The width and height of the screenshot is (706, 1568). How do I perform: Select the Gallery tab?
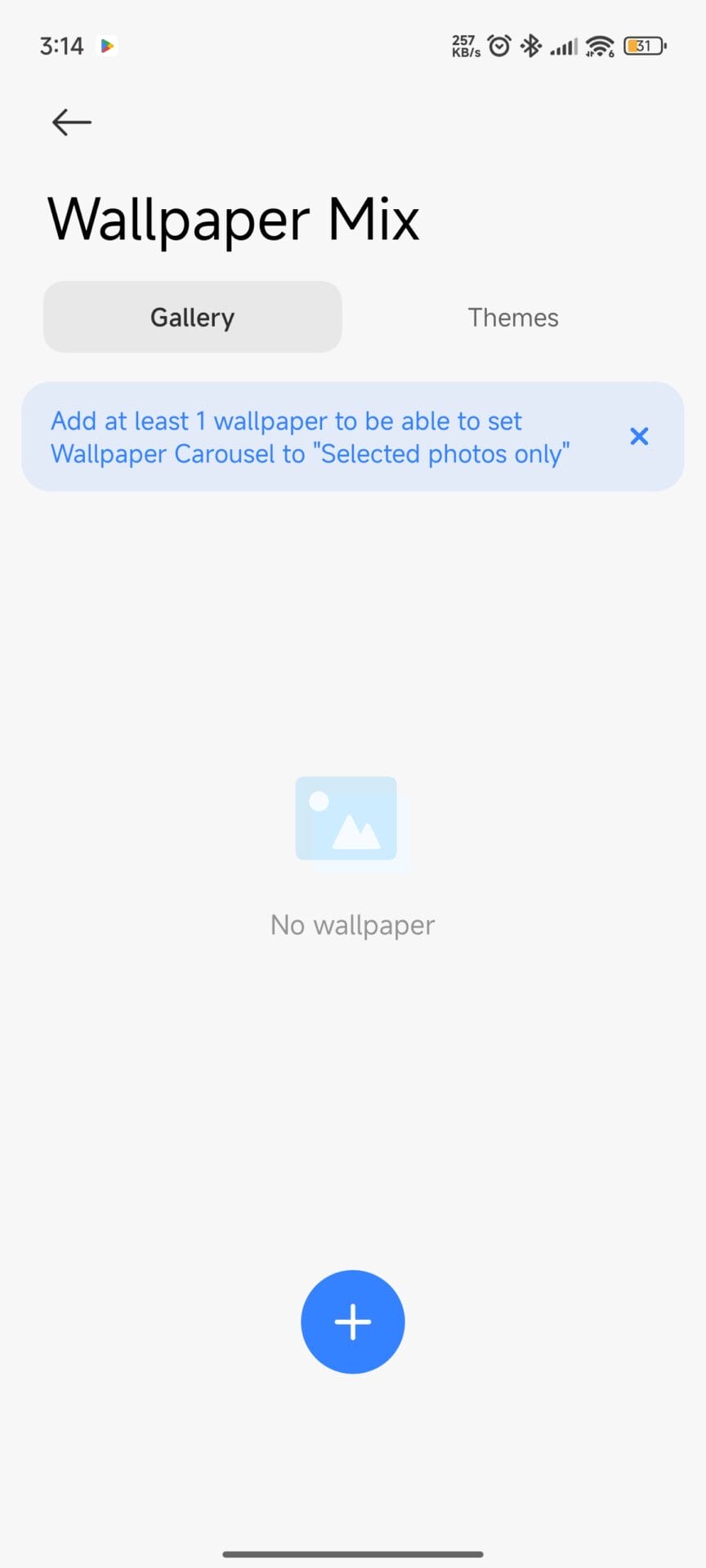pos(193,317)
